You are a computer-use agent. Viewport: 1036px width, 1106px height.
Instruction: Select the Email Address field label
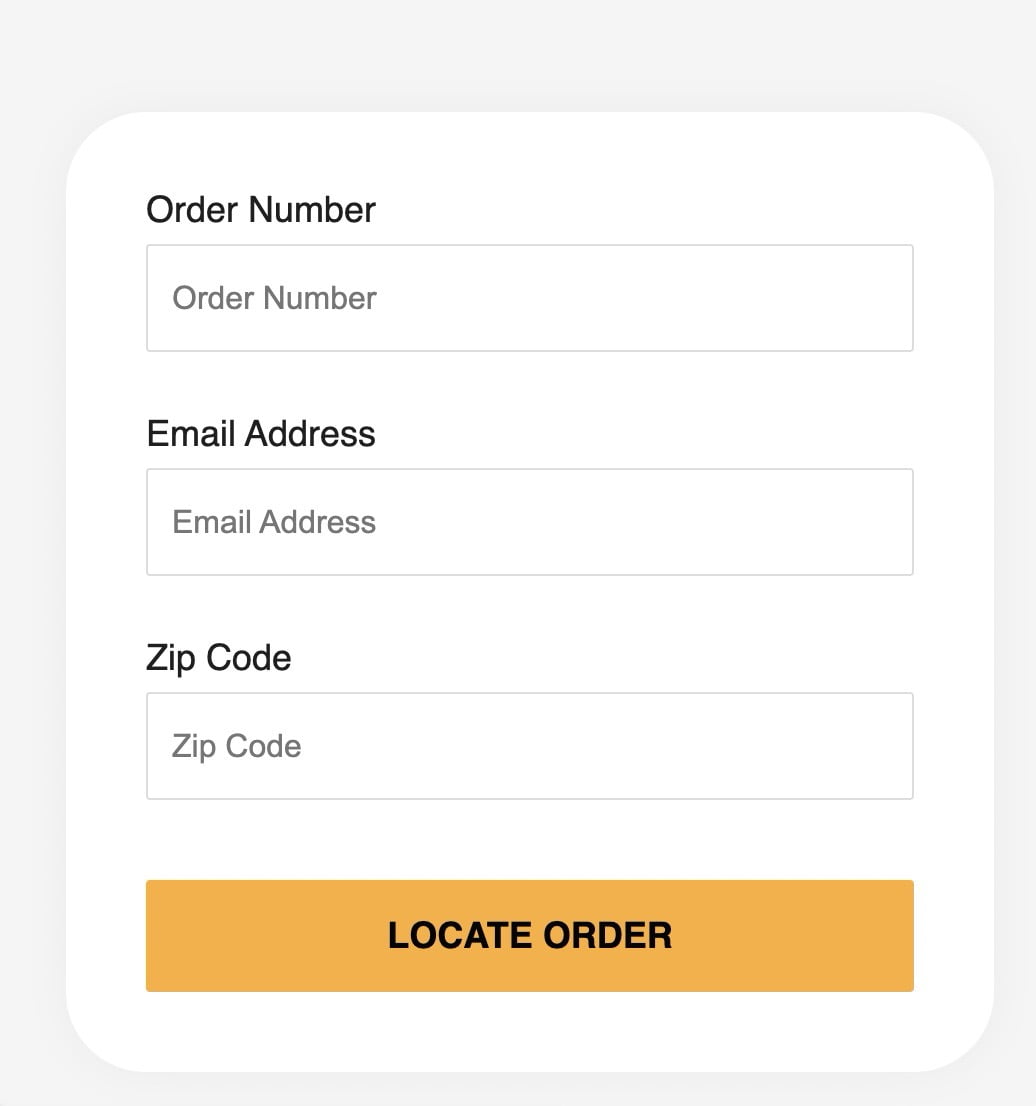[x=260, y=433]
